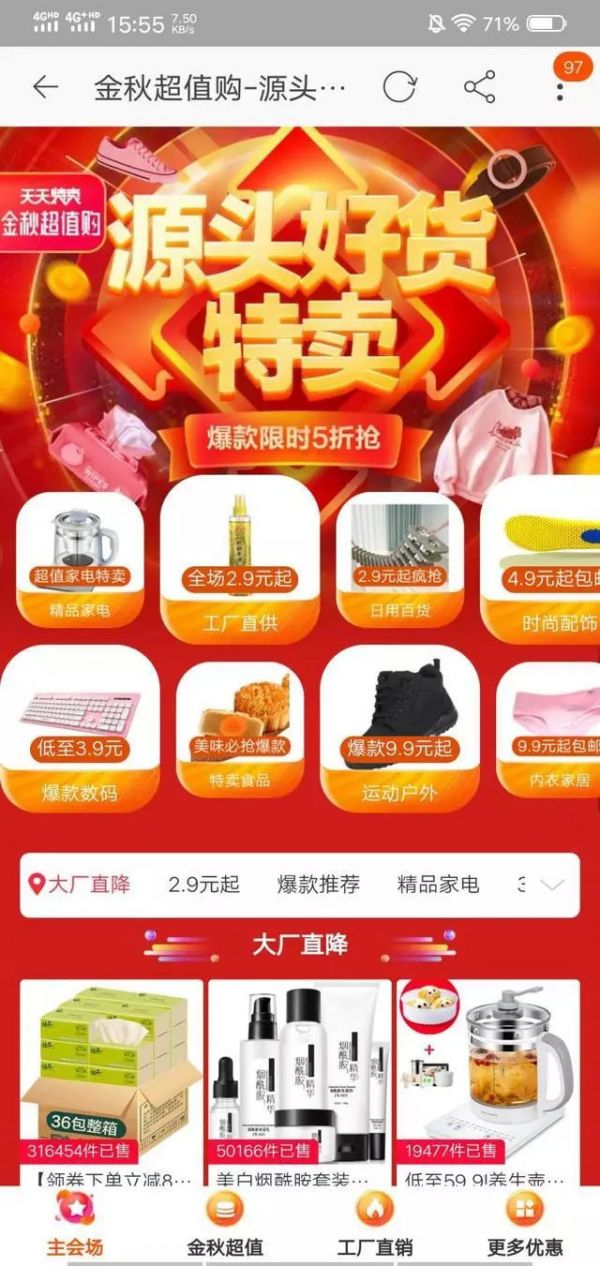Share this sale page
This screenshot has width=600, height=1266.
pyautogui.click(x=479, y=88)
